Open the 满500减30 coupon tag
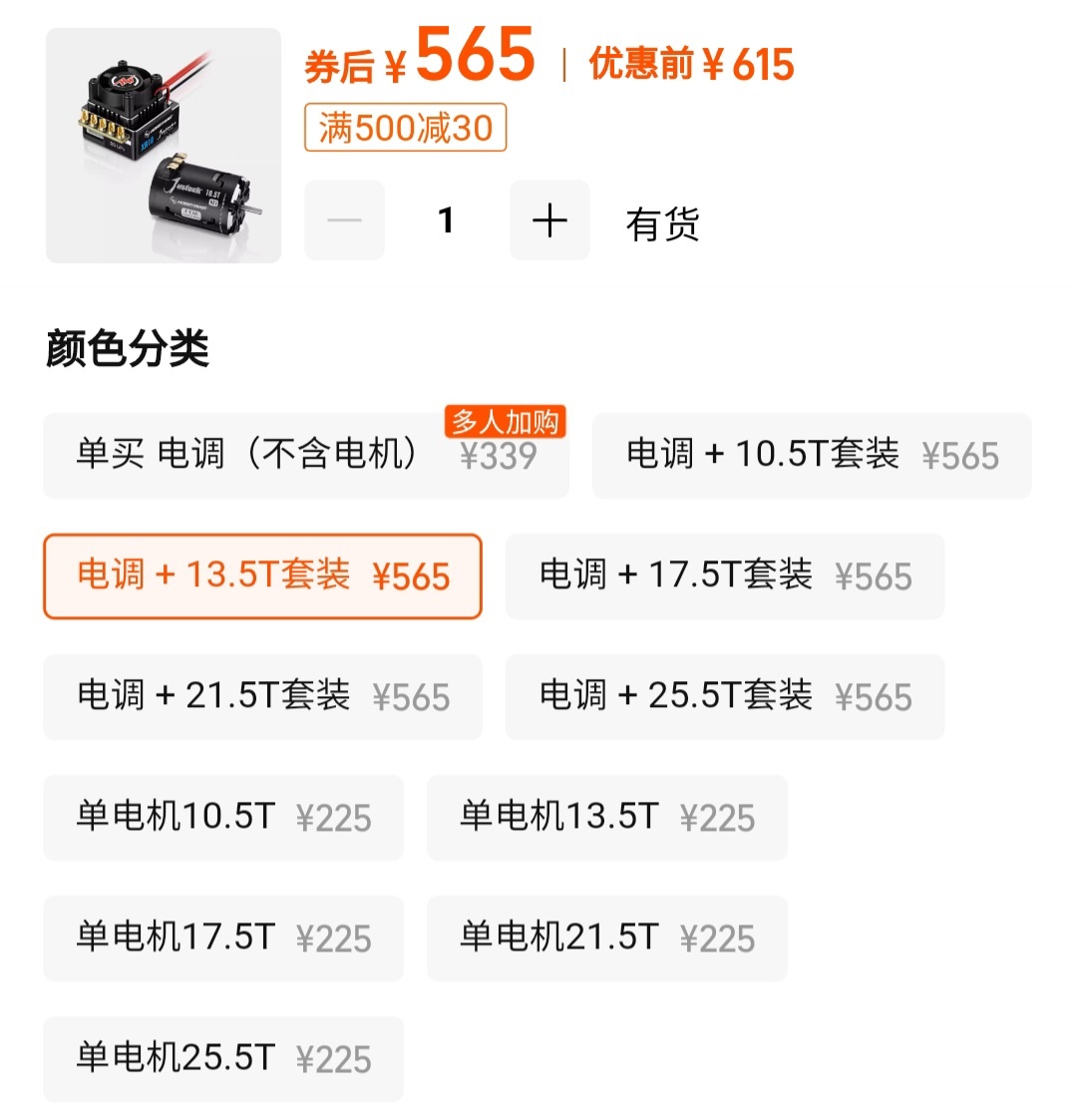The image size is (1077, 1120). 405,128
